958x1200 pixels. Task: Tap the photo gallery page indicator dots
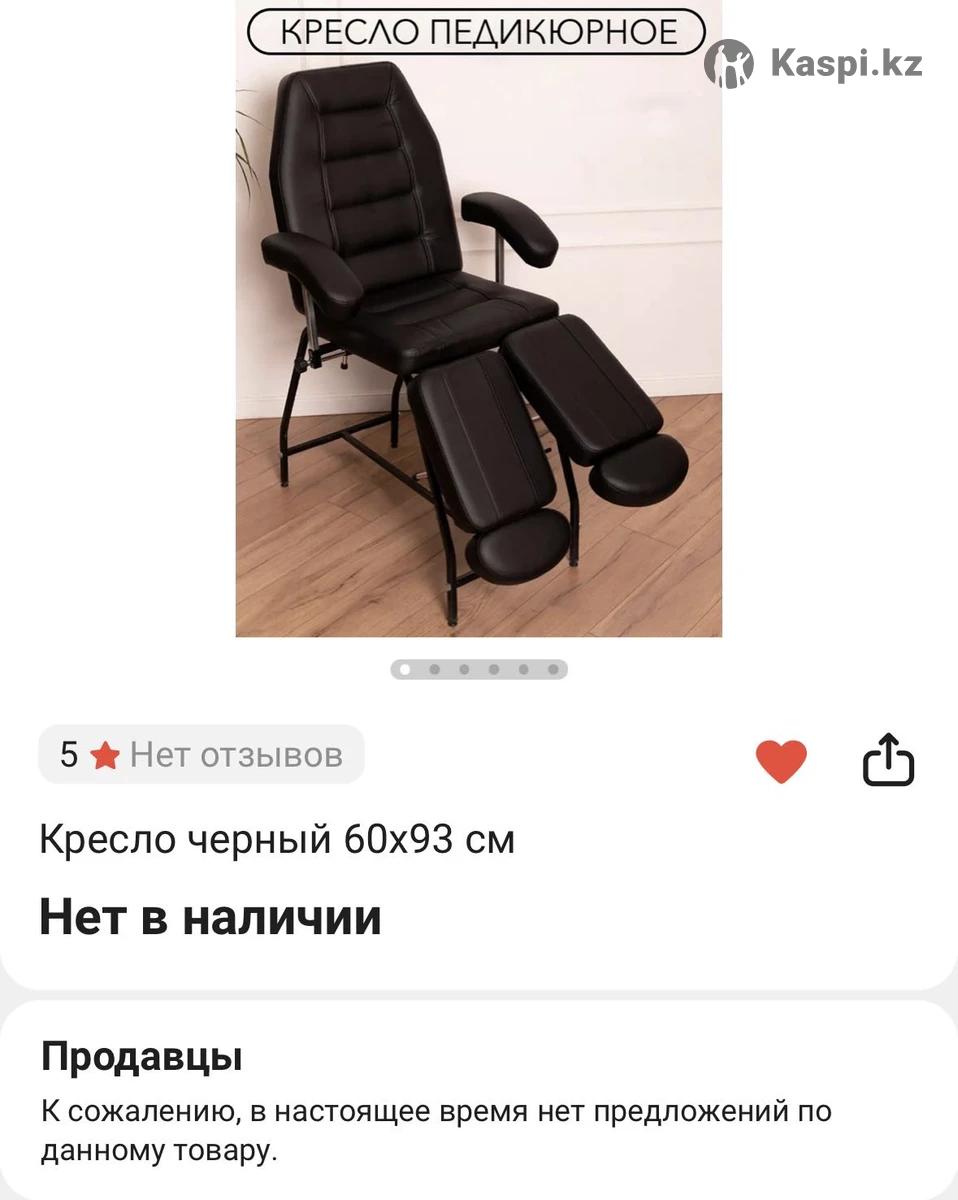point(478,669)
